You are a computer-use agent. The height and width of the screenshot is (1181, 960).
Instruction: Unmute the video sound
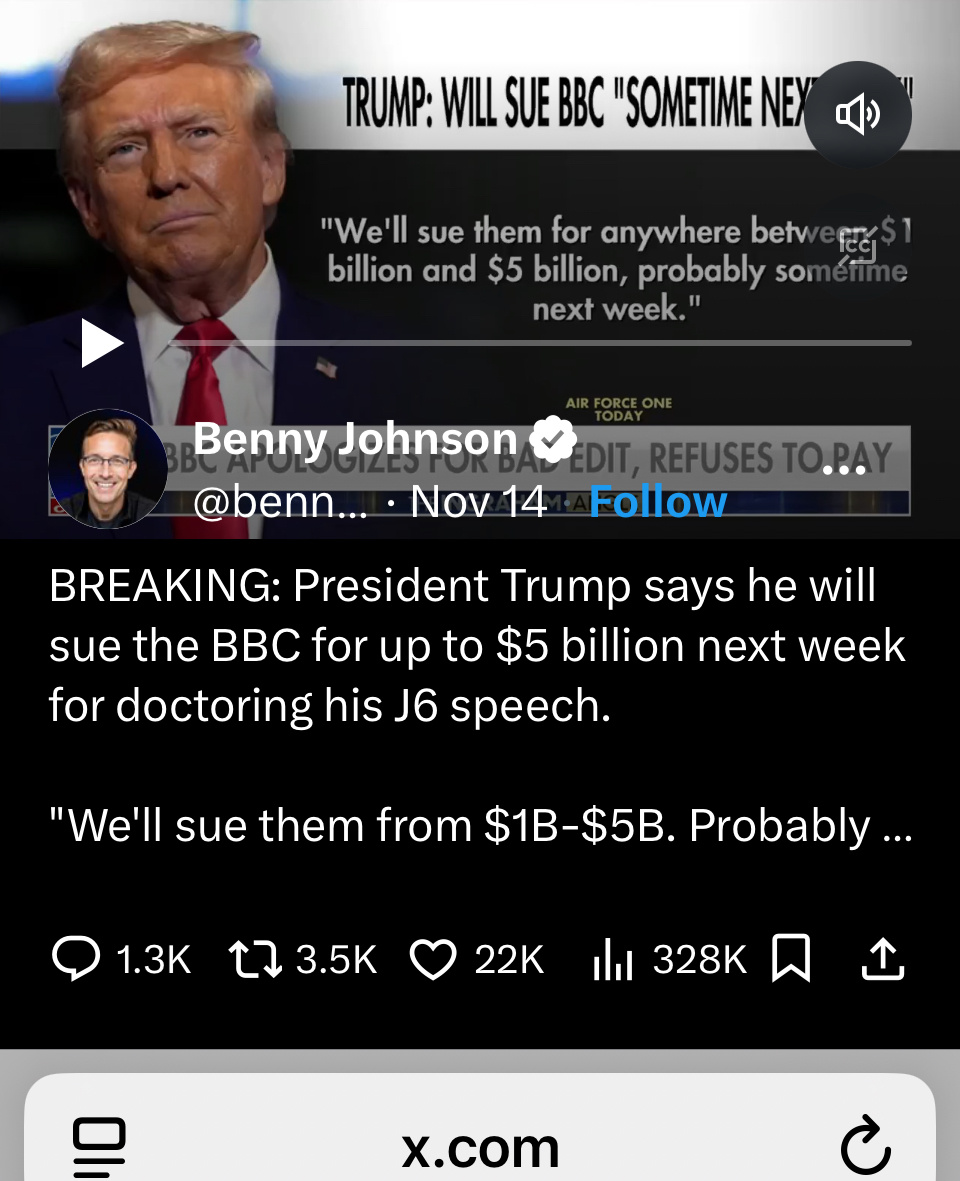coord(857,114)
